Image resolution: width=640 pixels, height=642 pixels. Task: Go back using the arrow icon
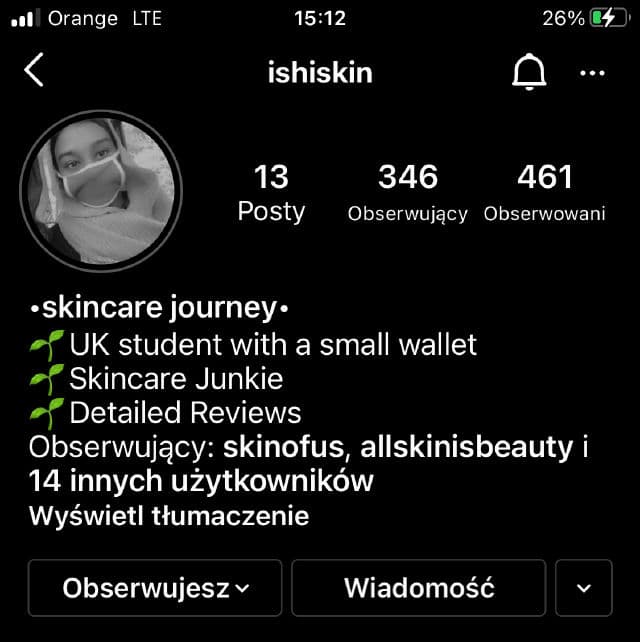[34, 71]
